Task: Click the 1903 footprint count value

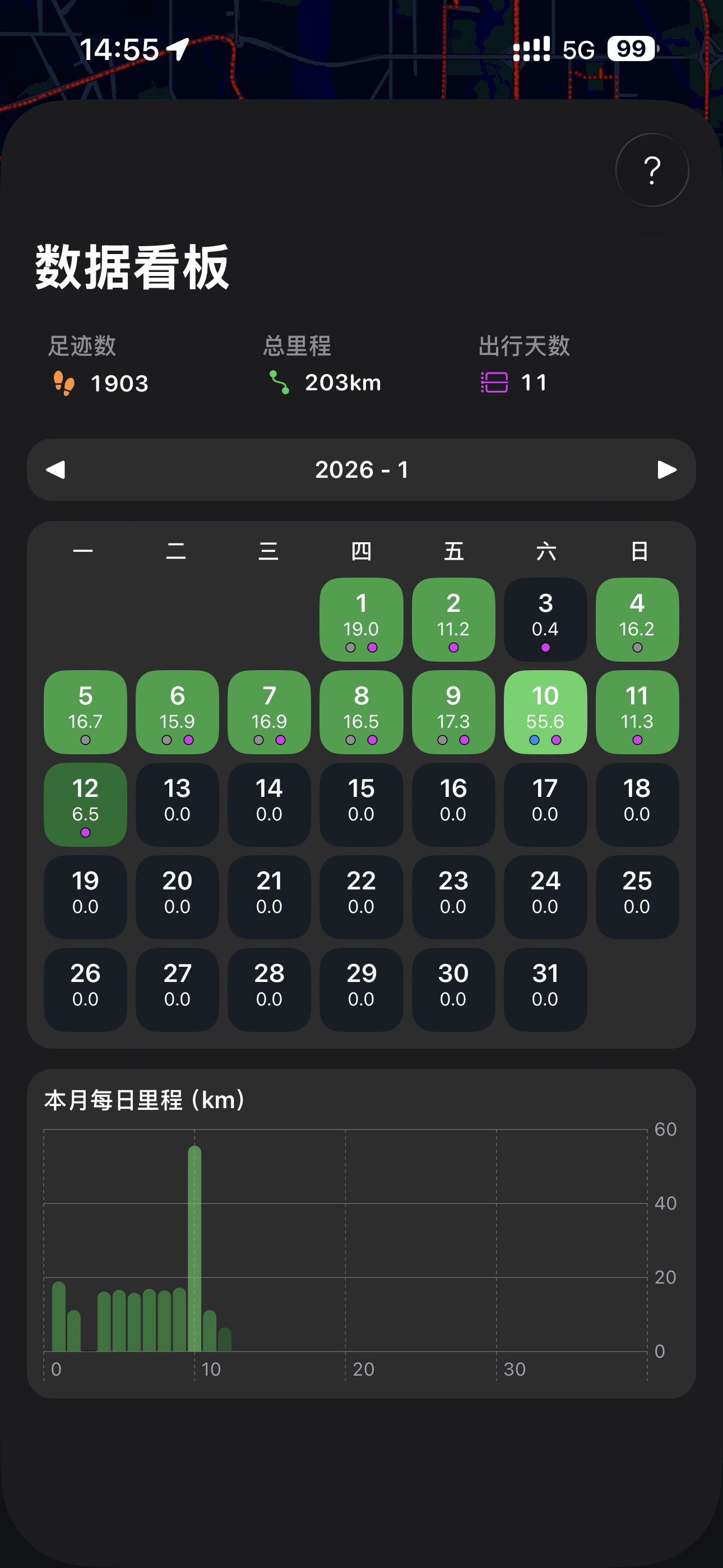Action: (119, 382)
